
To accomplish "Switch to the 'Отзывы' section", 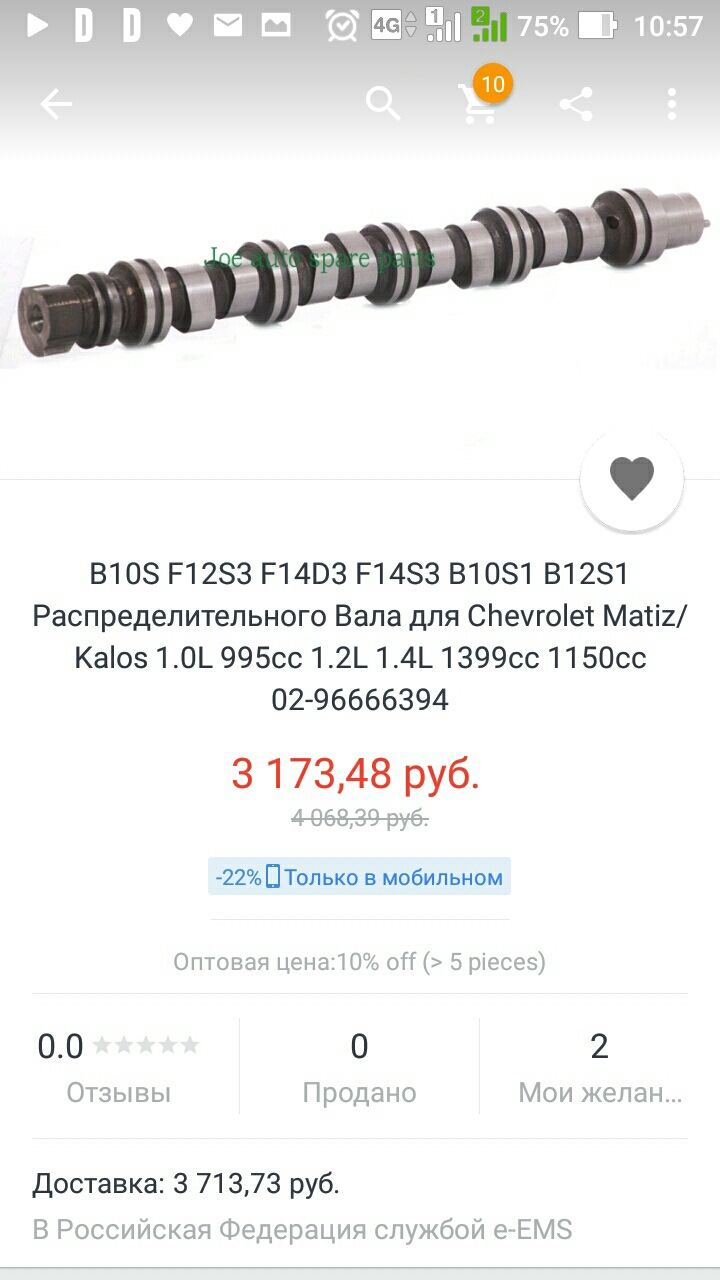I will point(120,1063).
